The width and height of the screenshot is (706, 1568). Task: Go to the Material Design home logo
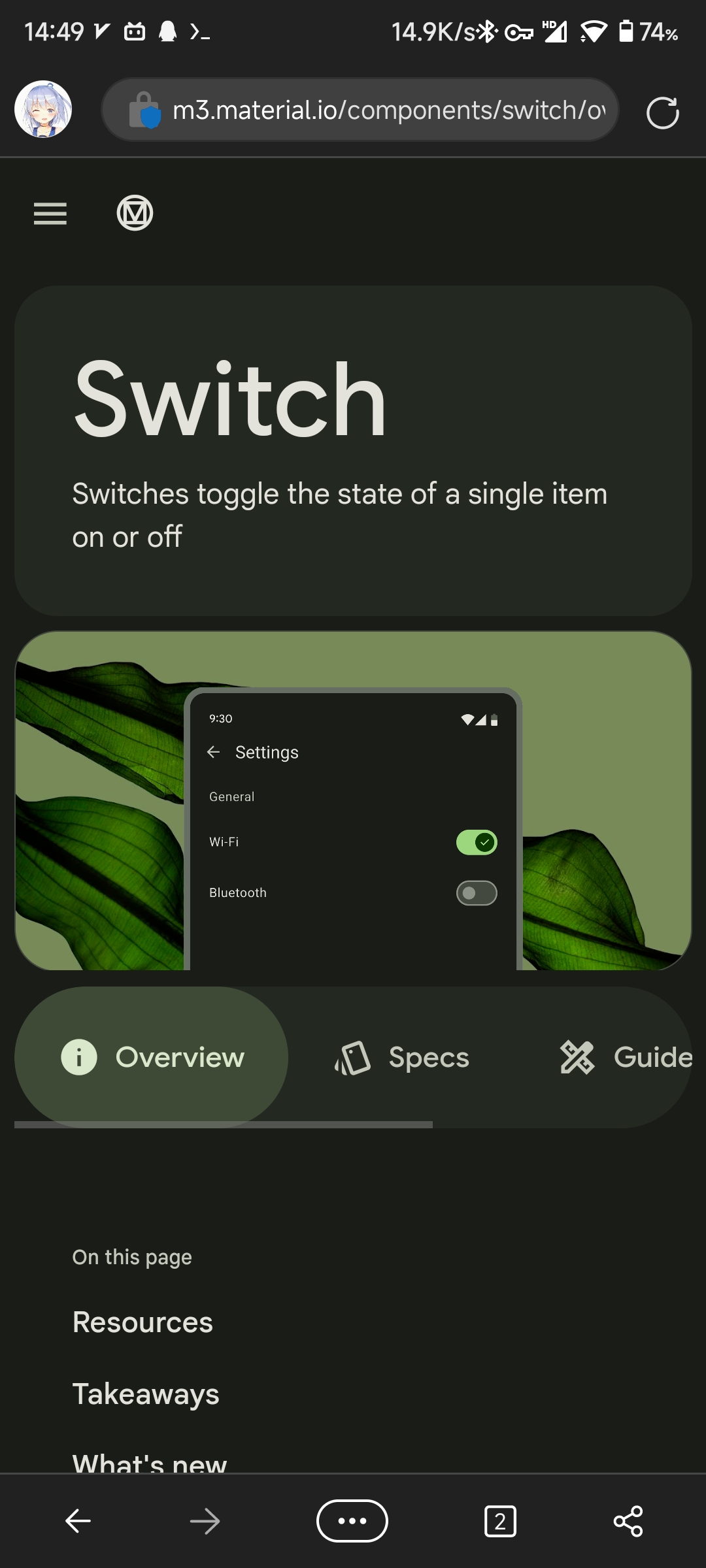(x=135, y=213)
